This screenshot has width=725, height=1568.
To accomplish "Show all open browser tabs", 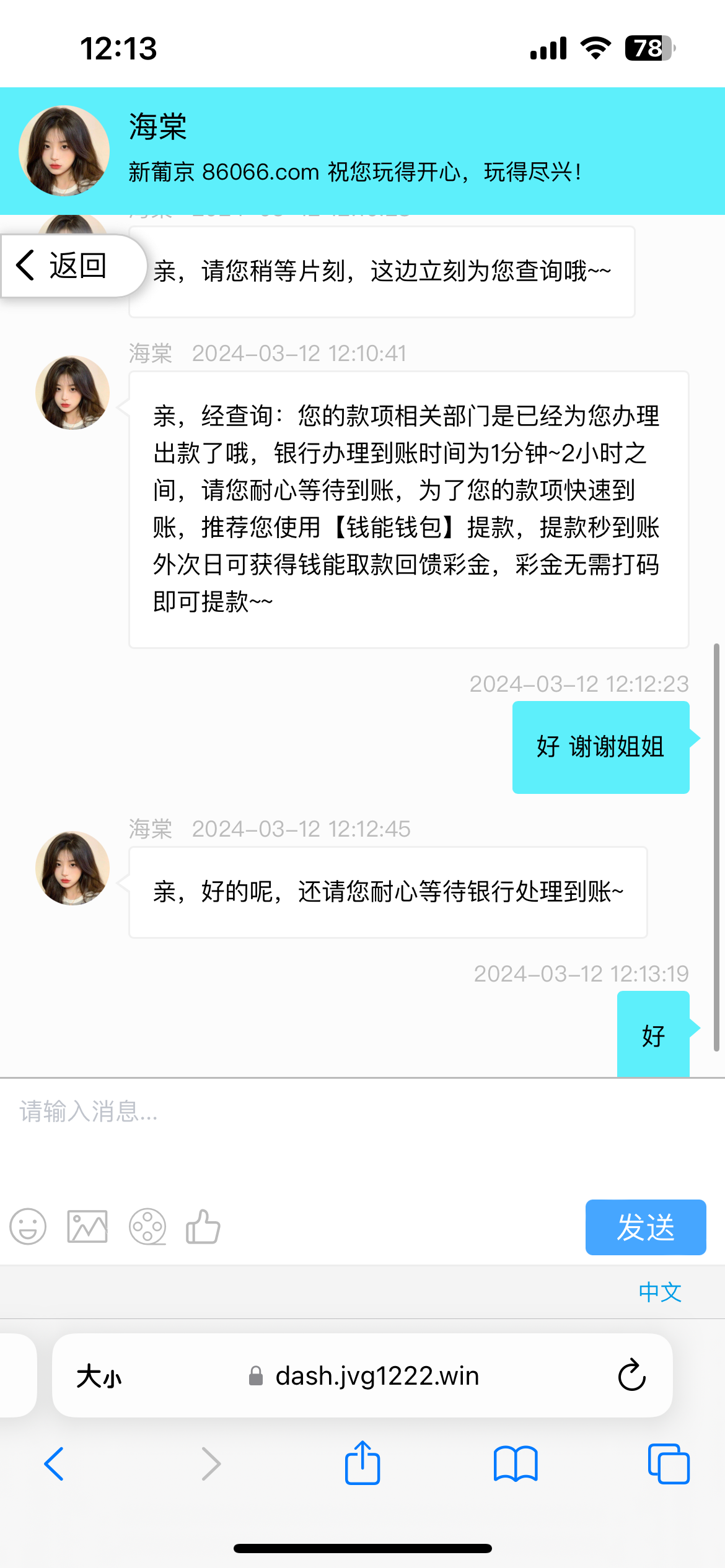I will tap(668, 1464).
